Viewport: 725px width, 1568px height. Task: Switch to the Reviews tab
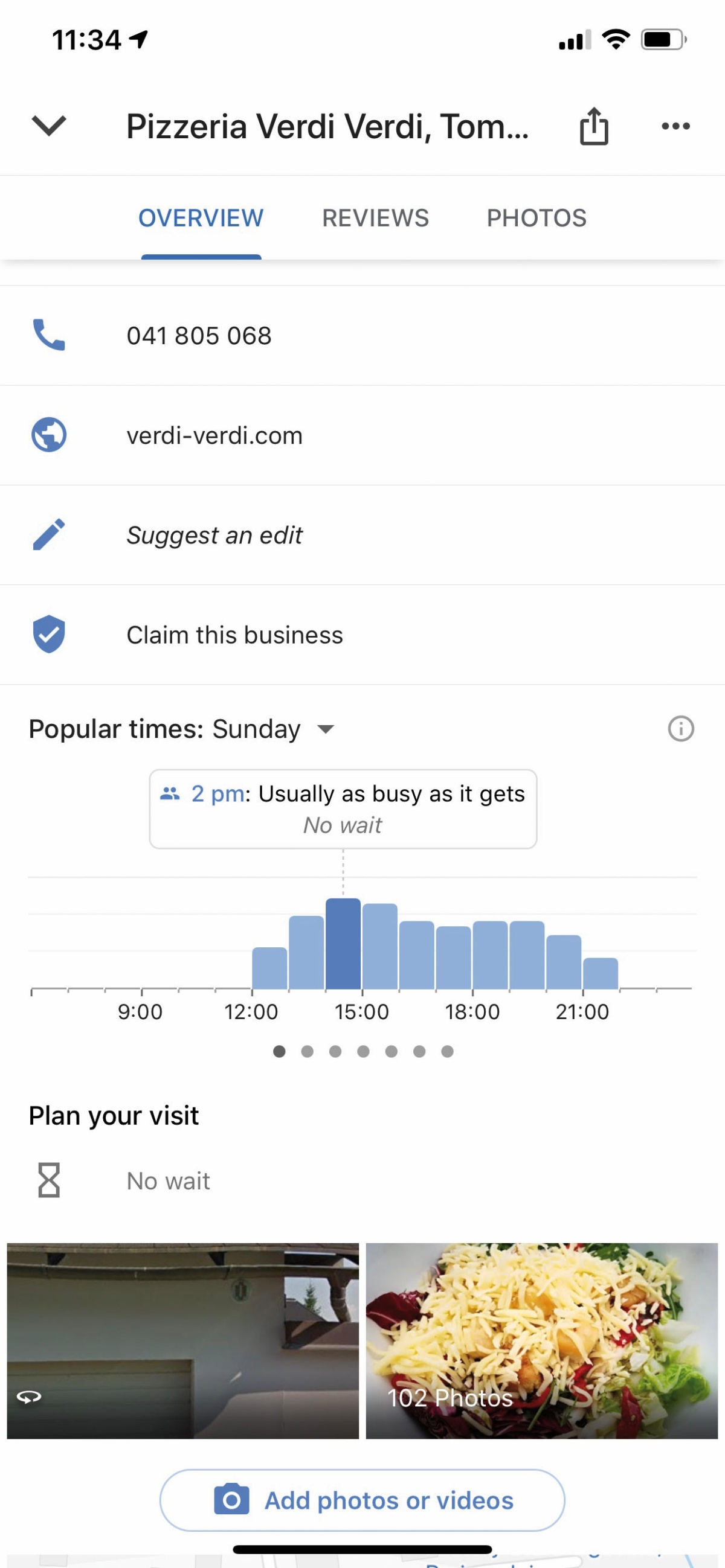[x=375, y=218]
